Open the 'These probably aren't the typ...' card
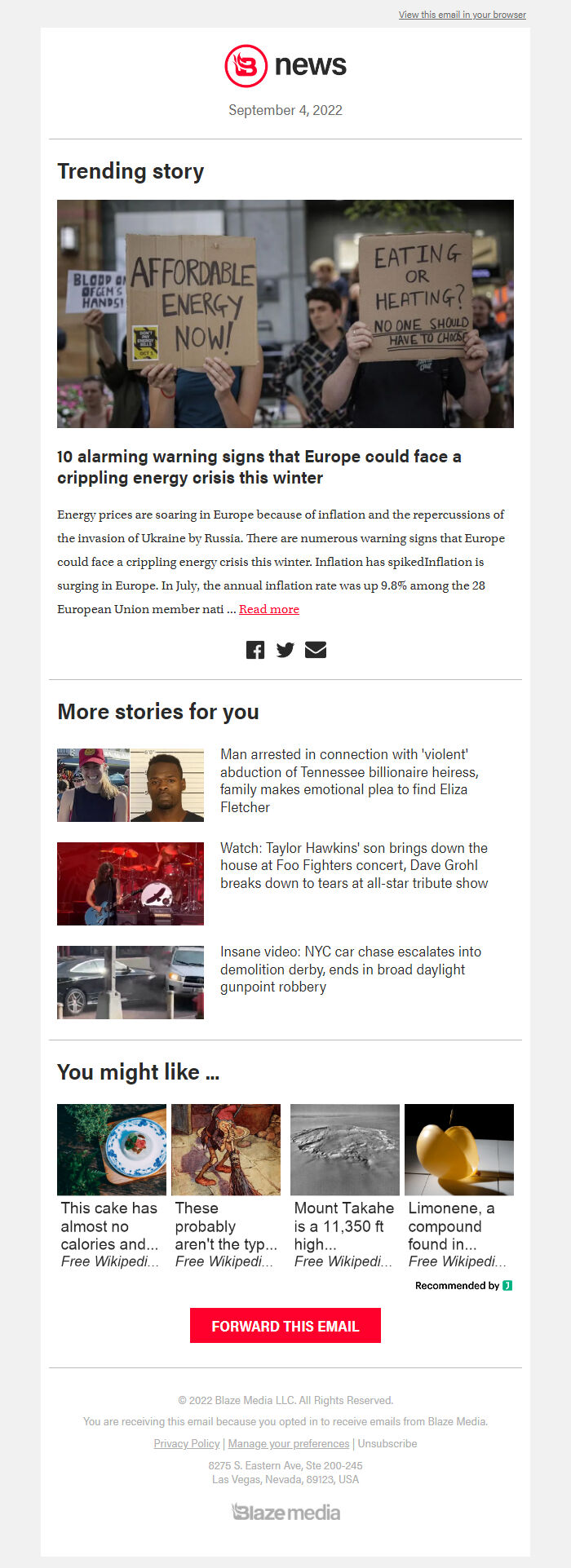The height and width of the screenshot is (1568, 571). tap(226, 1187)
